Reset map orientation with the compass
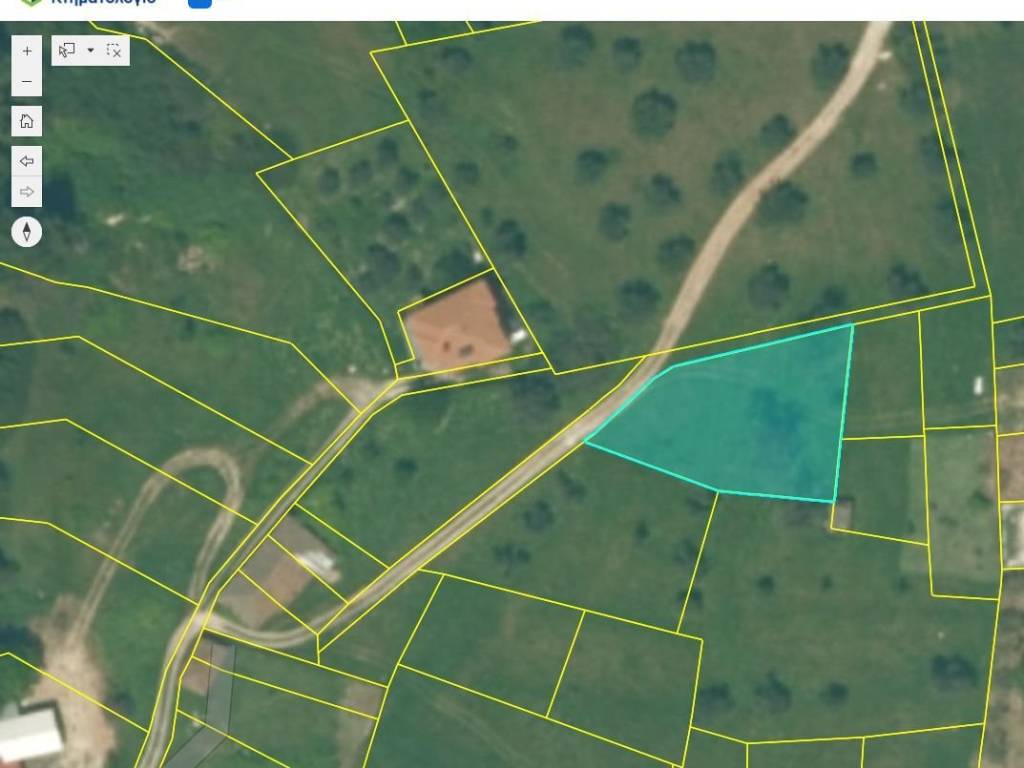 click(27, 232)
